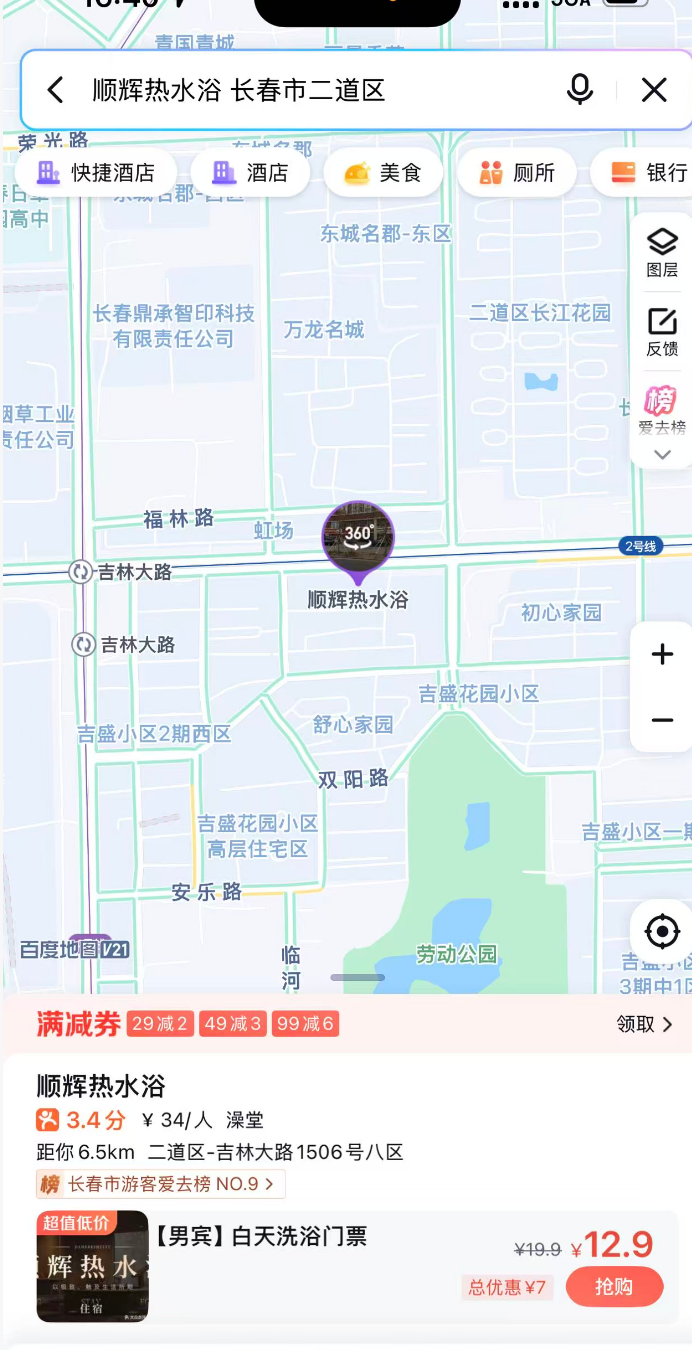Tap the search field showing 顺辉热水浴
The width and height of the screenshot is (692, 1350).
coord(310,90)
